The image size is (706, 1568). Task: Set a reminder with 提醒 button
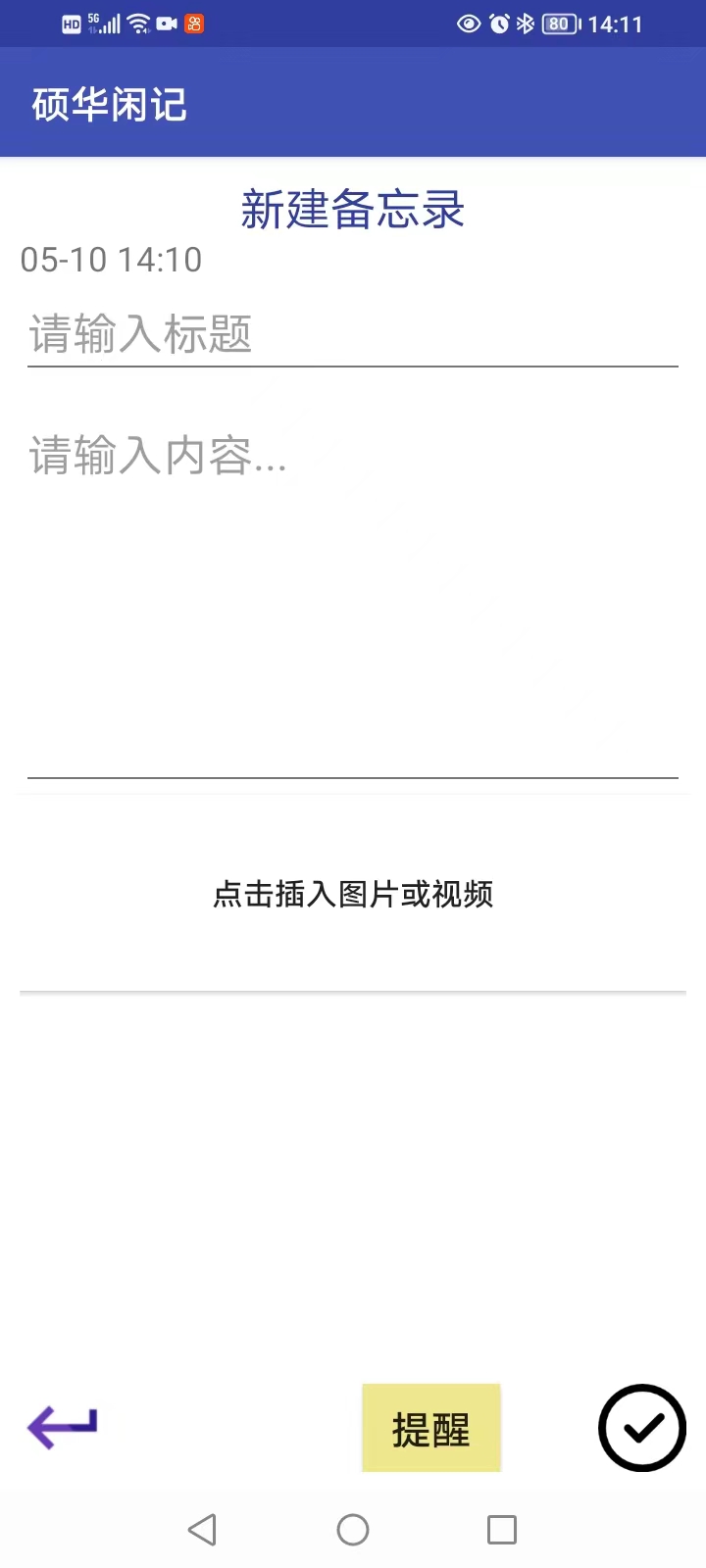[x=431, y=1428]
